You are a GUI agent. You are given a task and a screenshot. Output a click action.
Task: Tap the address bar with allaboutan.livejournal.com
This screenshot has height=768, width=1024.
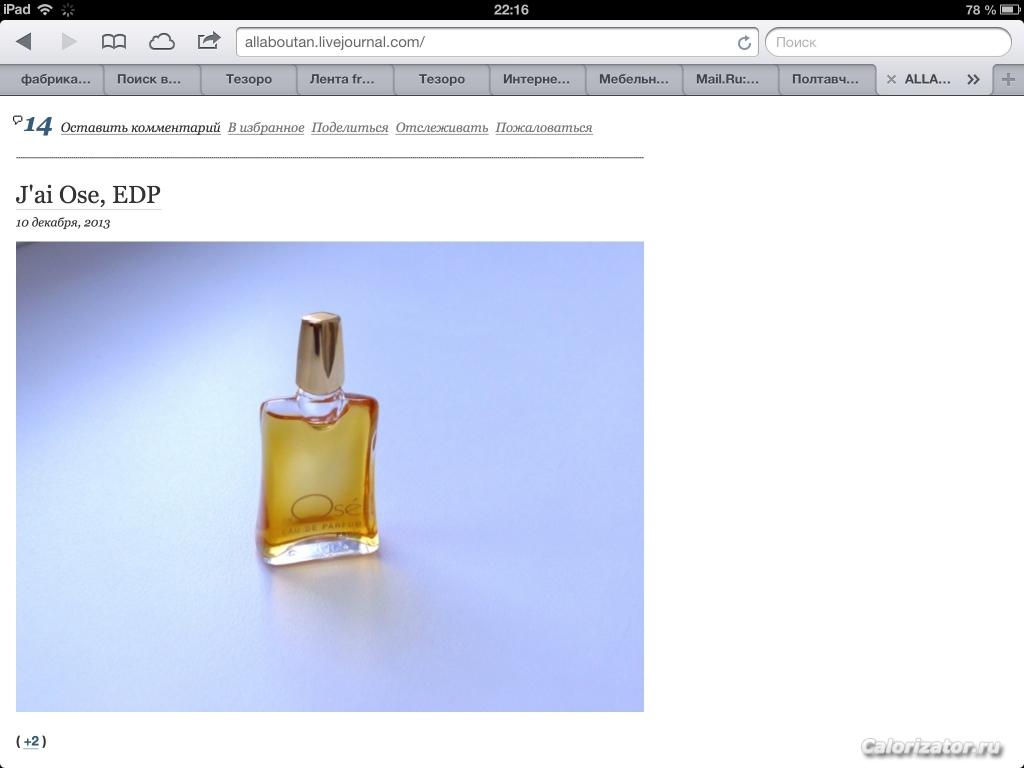[480, 42]
